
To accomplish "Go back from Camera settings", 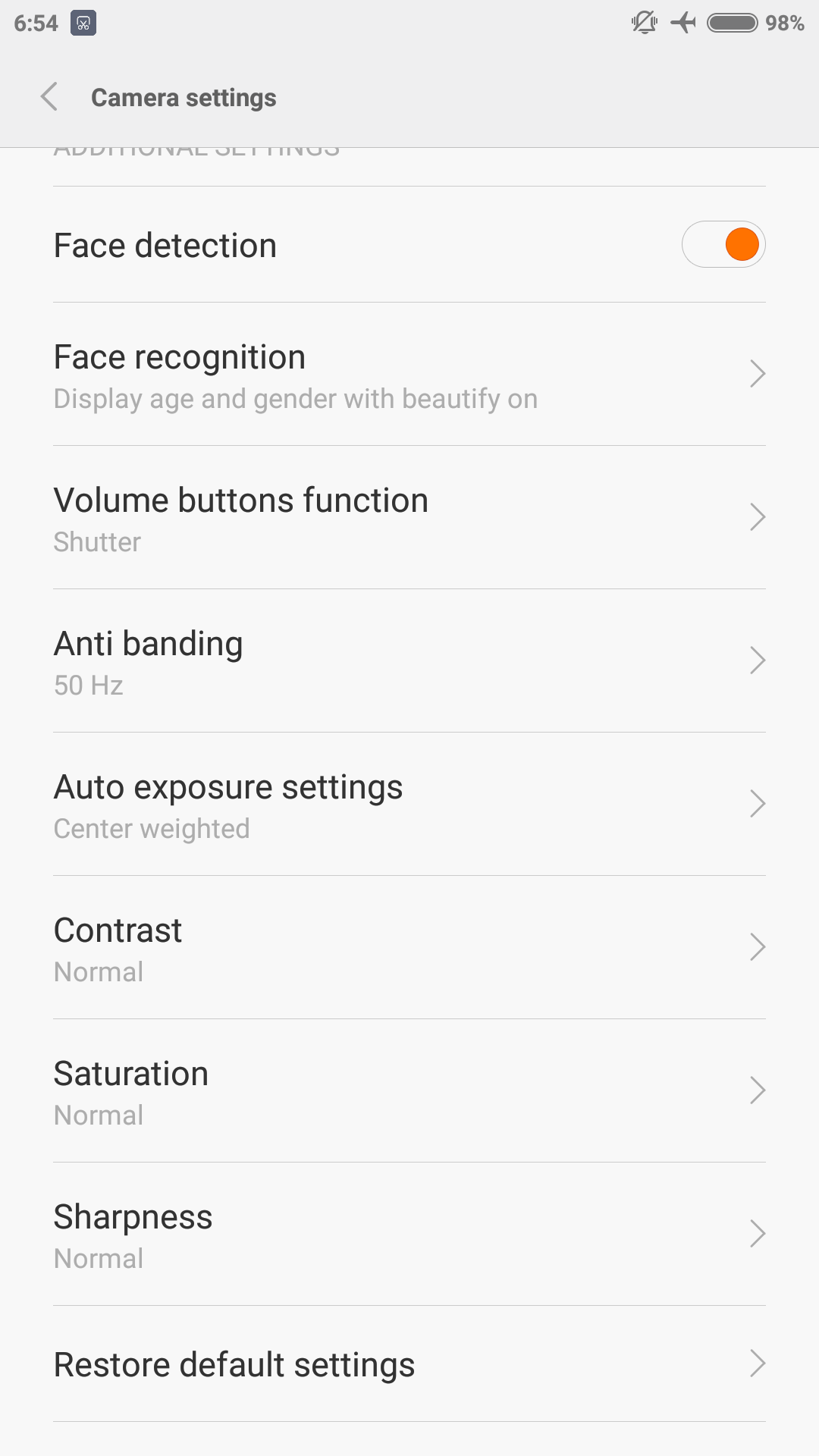I will (50, 97).
